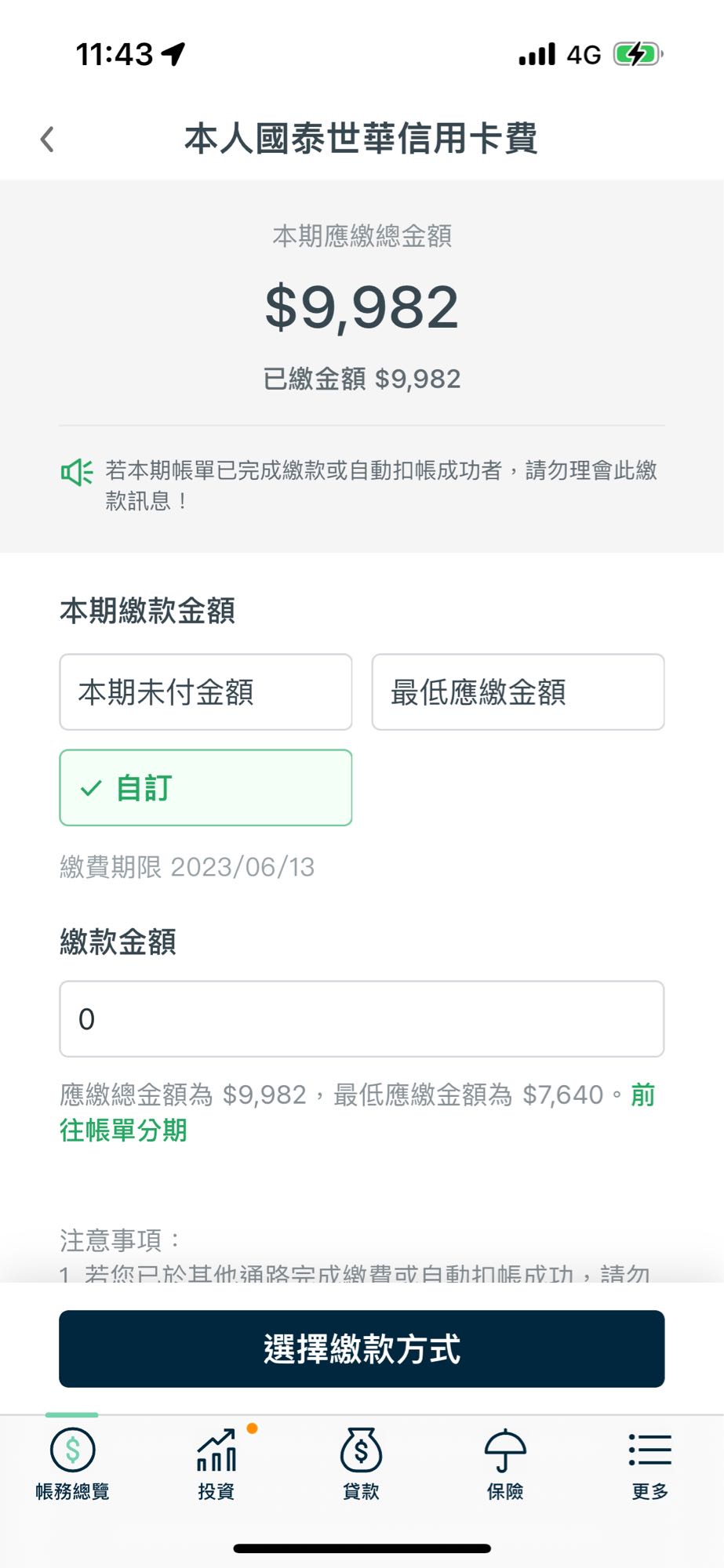724x1568 pixels.
Task: Select 本期未付金額 payment option
Action: 206,692
